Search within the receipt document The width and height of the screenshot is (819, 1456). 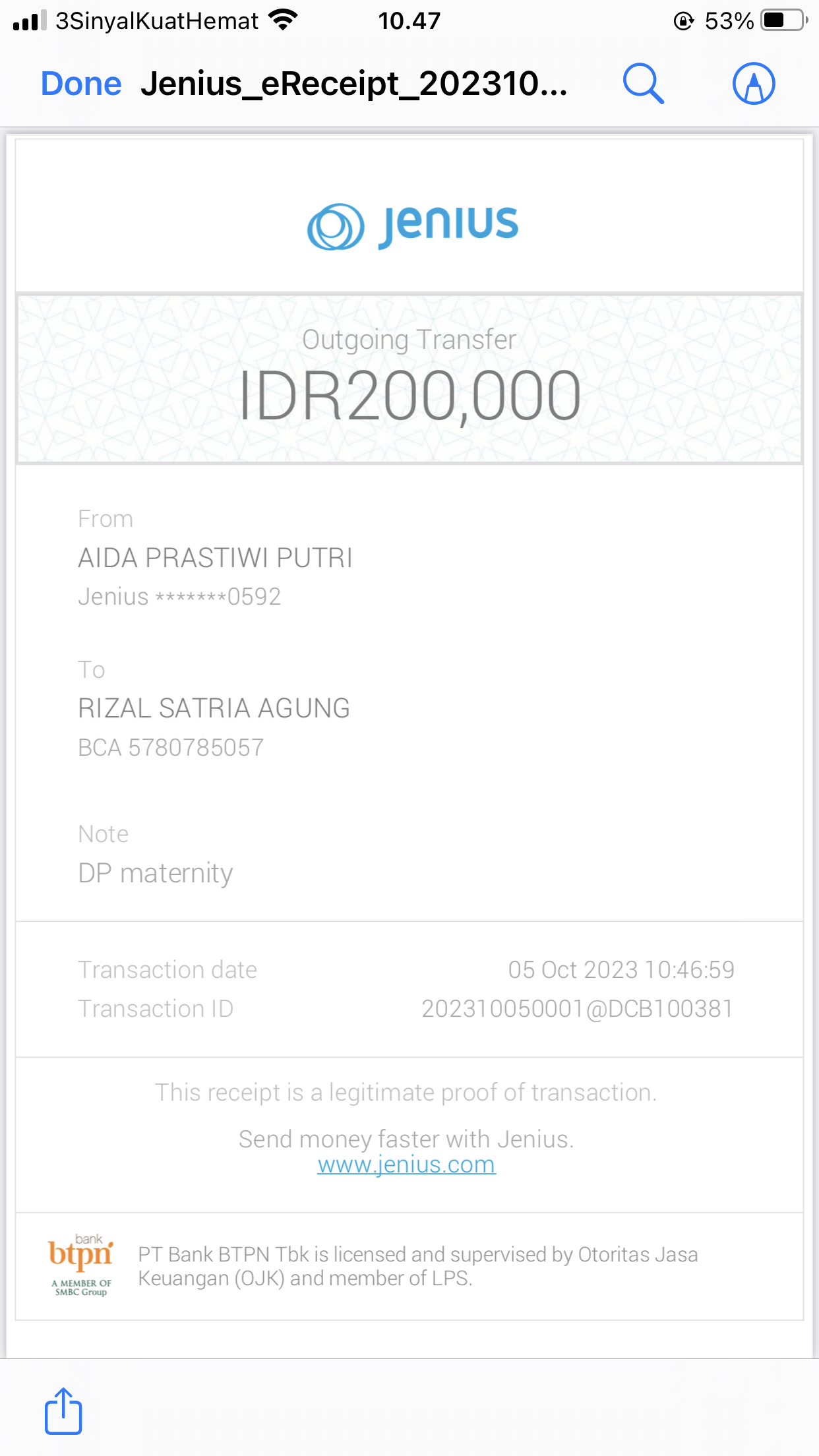coord(643,84)
